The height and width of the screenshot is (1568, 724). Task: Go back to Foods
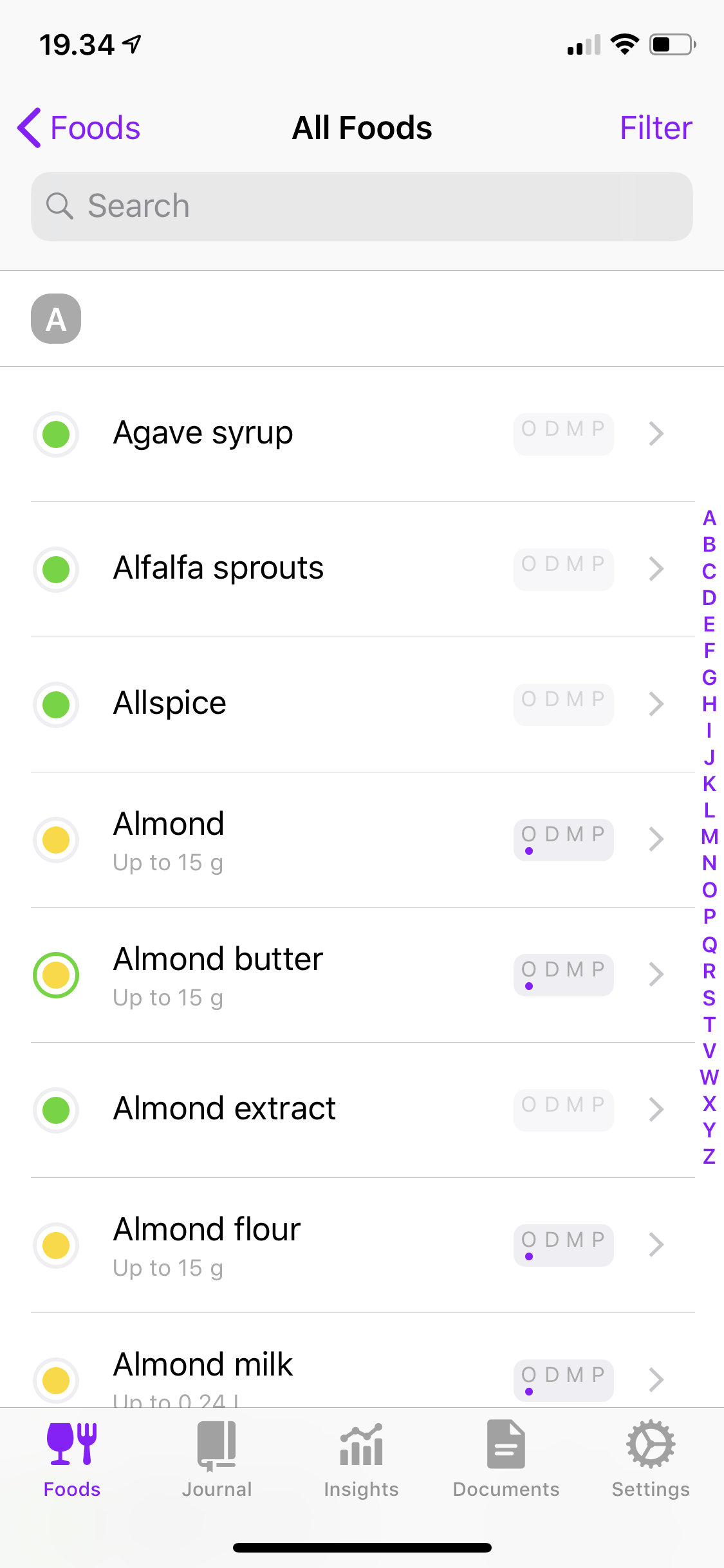[x=79, y=127]
